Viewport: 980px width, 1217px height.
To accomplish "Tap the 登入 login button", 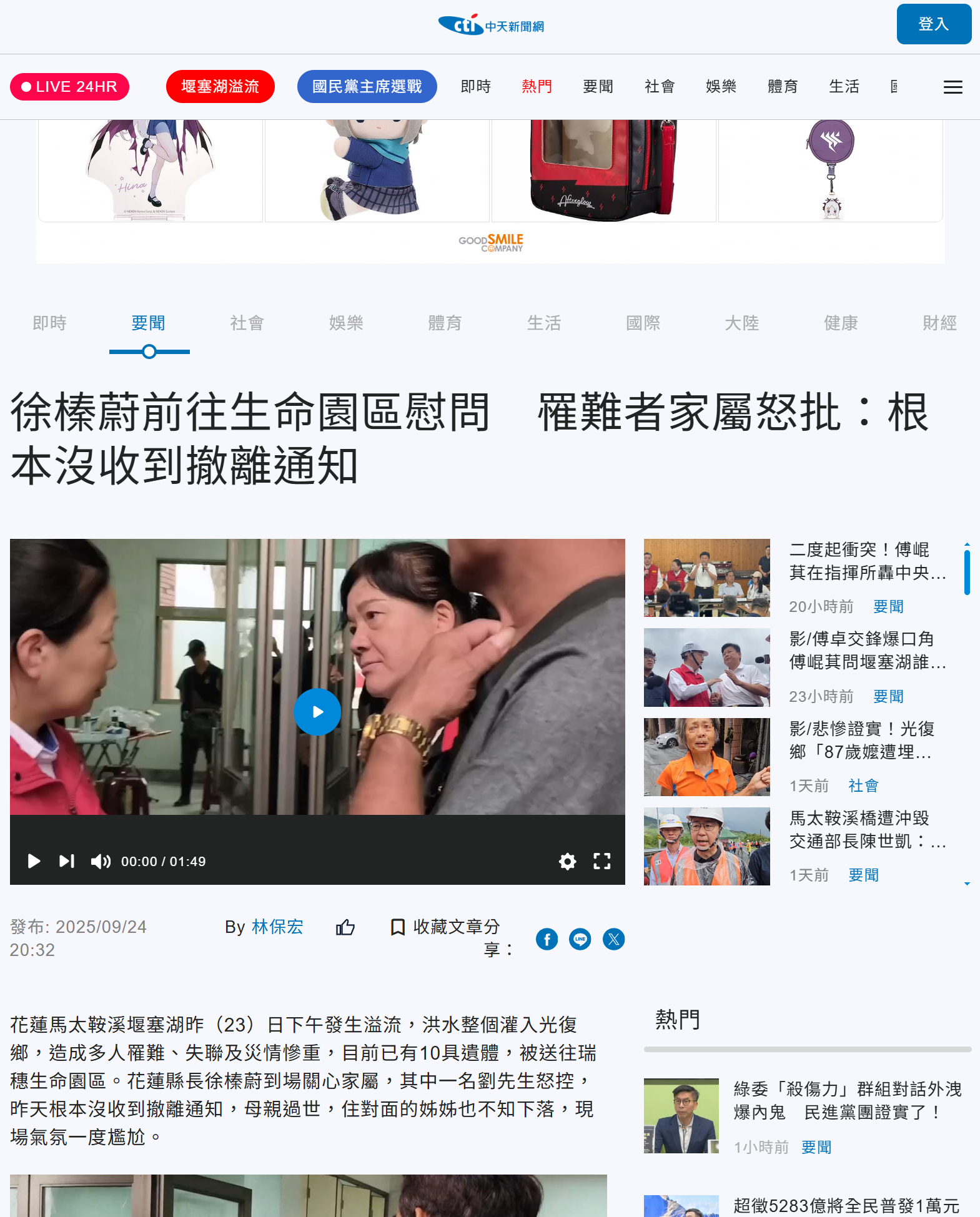I will tap(933, 24).
